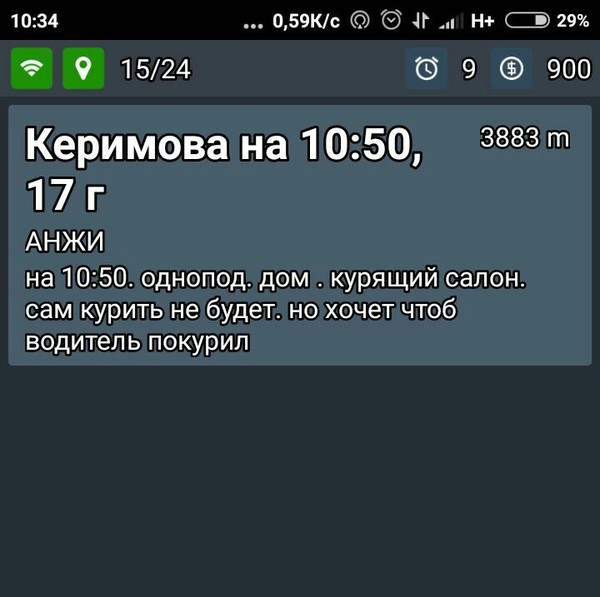Open the alarm clock pre-orders icon

click(427, 70)
